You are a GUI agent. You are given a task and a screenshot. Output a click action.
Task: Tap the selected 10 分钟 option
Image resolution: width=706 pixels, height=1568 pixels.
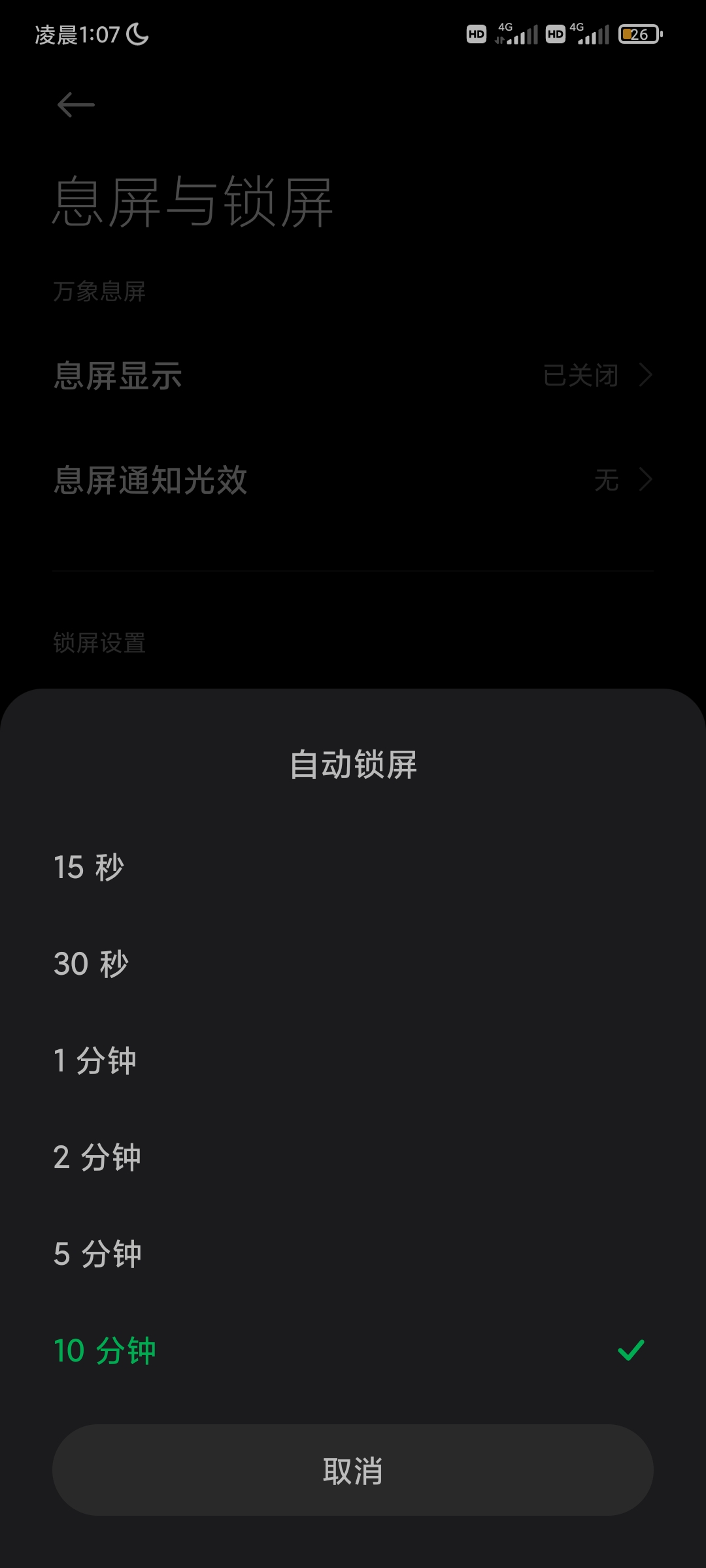pyautogui.click(x=353, y=1350)
